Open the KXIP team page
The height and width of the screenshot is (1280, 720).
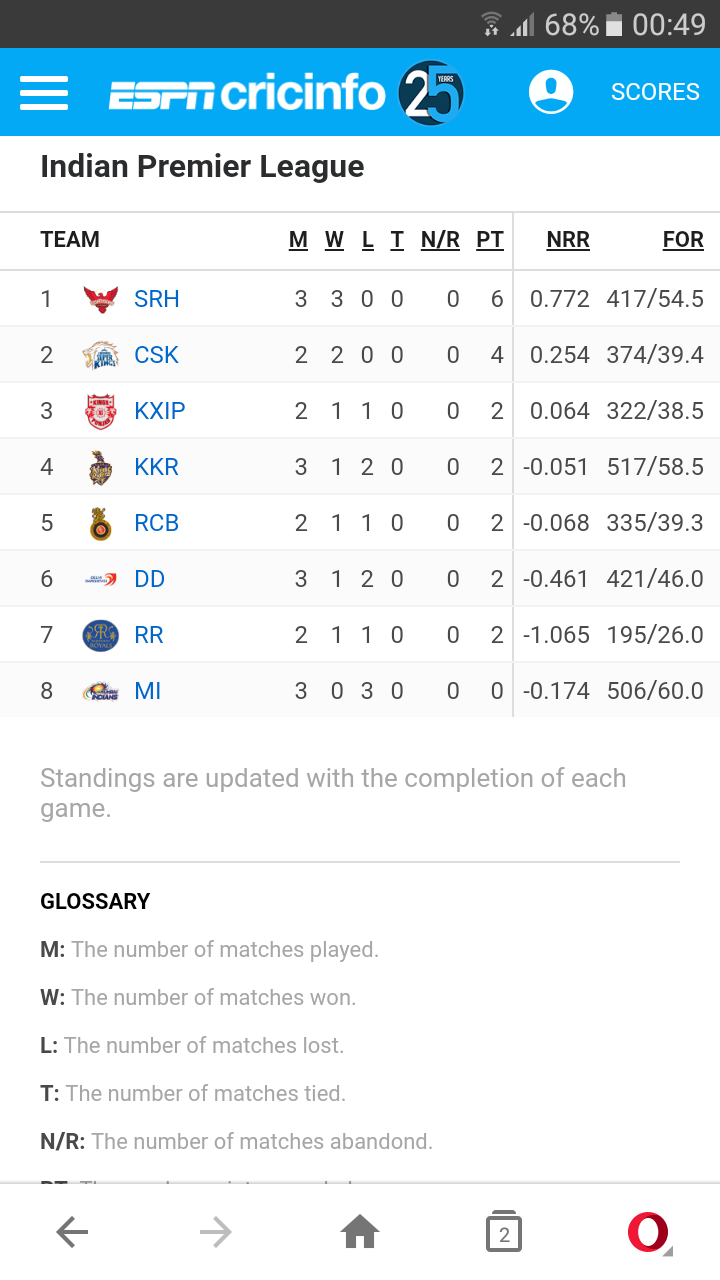(160, 411)
